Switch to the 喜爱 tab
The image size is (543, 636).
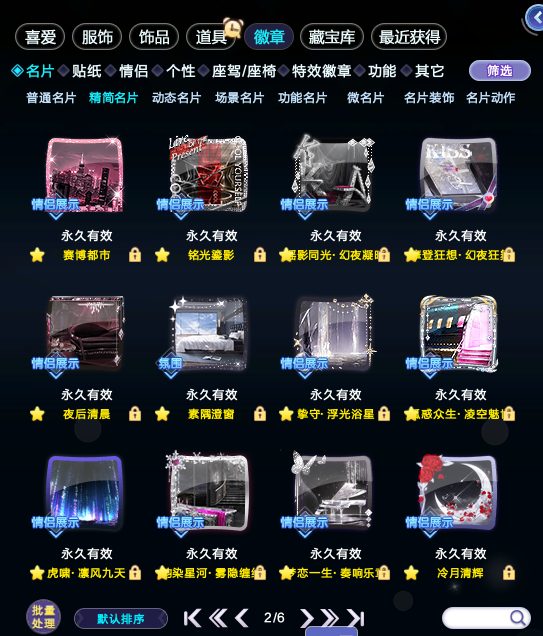[40, 37]
